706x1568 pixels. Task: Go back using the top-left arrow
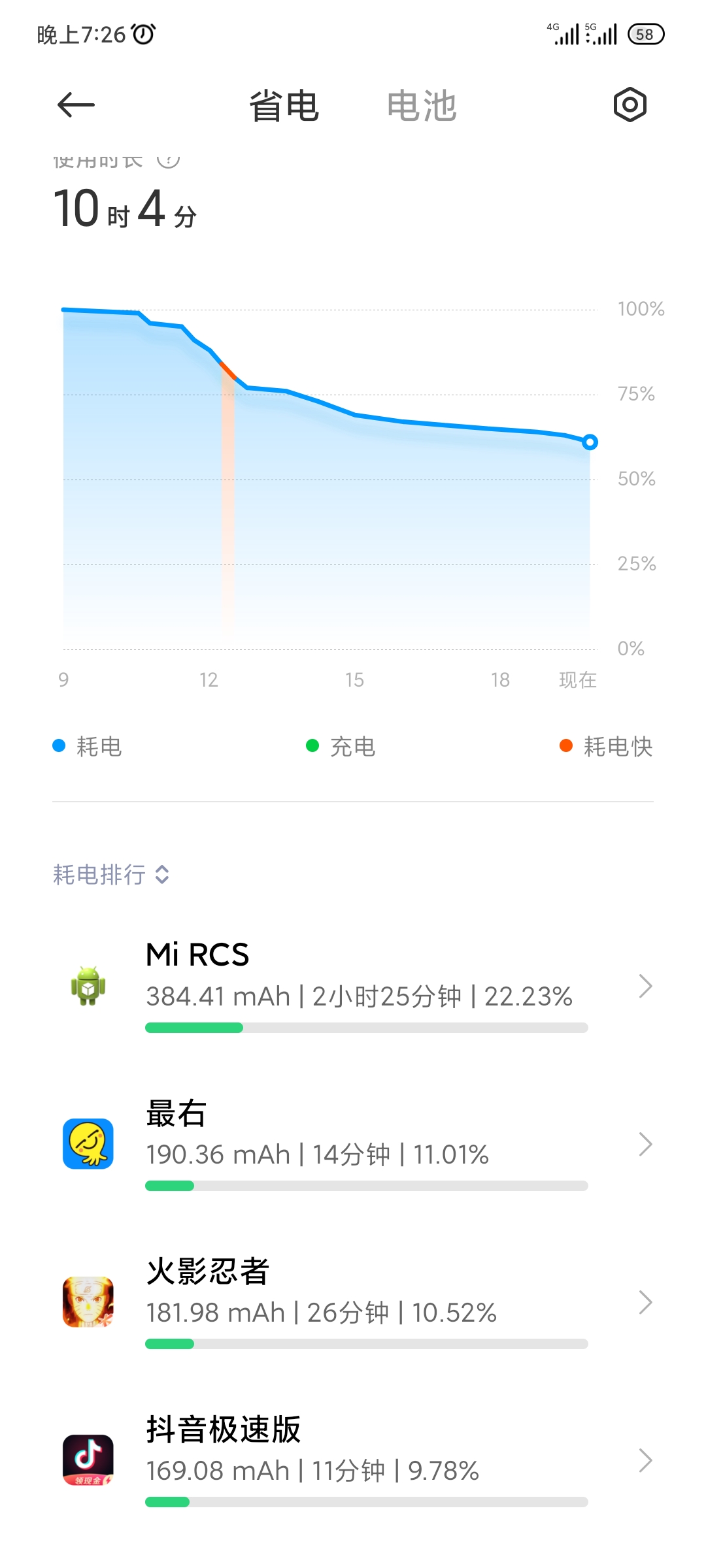point(76,105)
